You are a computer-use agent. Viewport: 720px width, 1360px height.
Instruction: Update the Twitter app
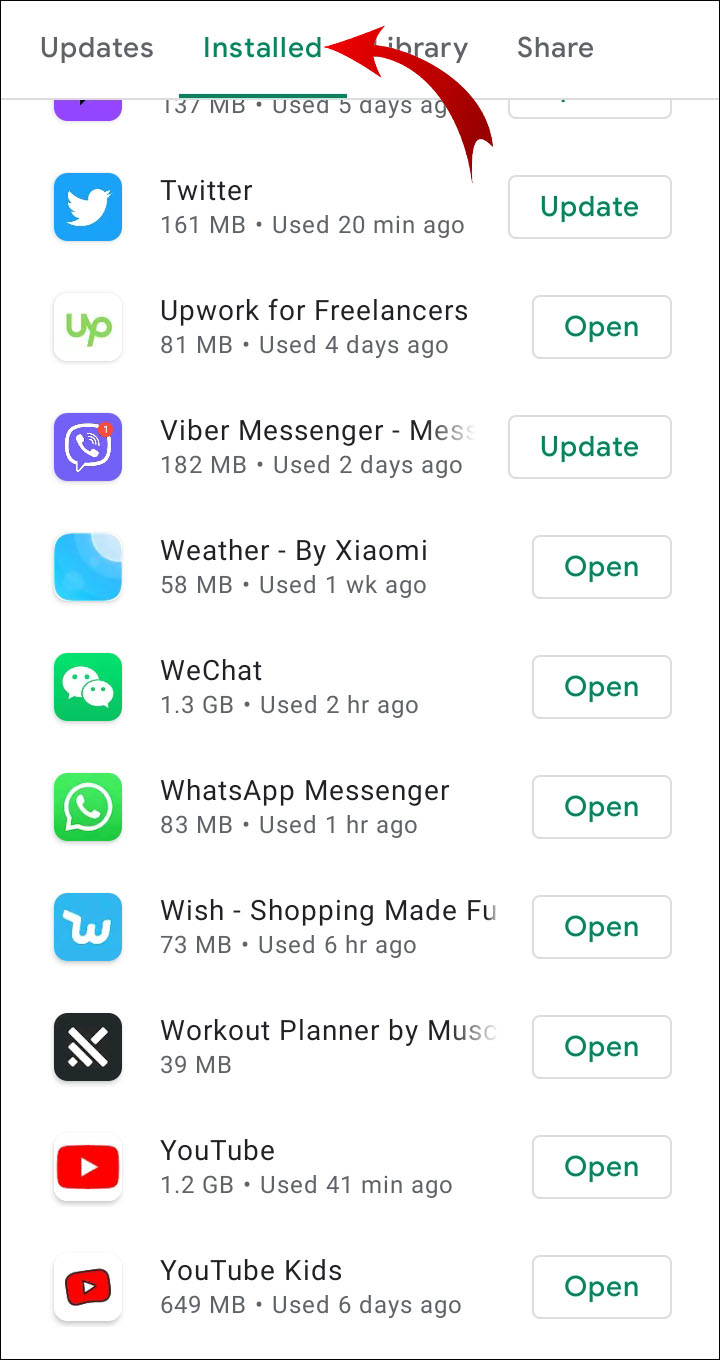point(589,207)
